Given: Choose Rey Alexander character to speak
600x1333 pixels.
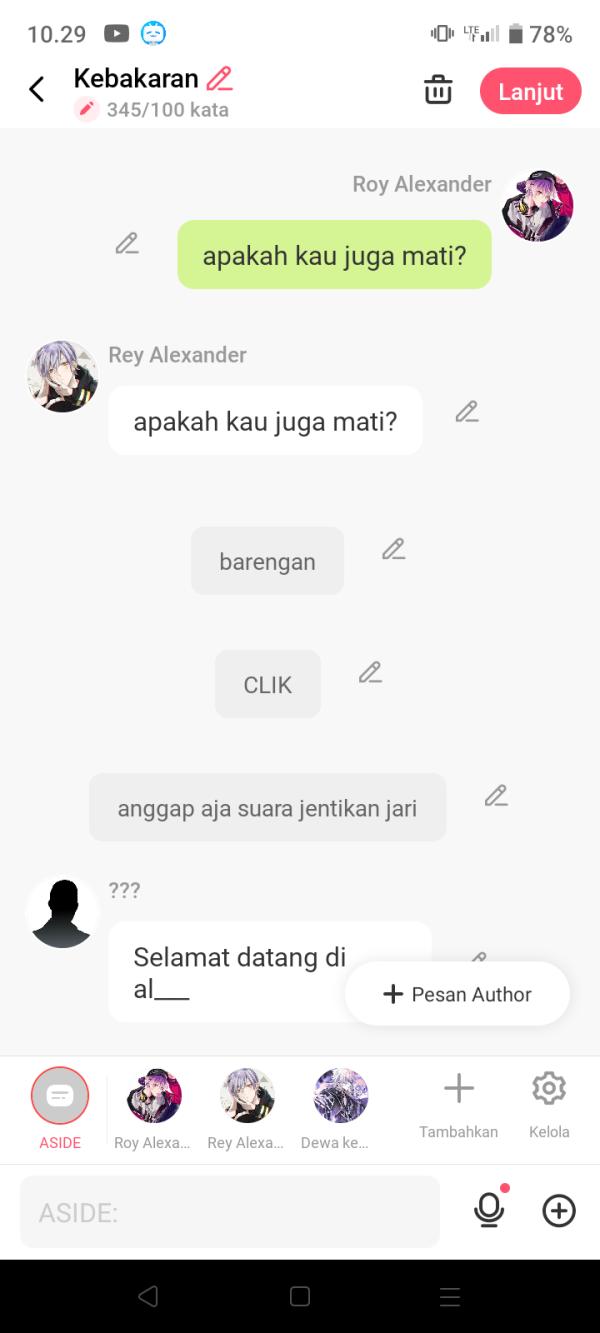Looking at the screenshot, I should pos(247,1098).
